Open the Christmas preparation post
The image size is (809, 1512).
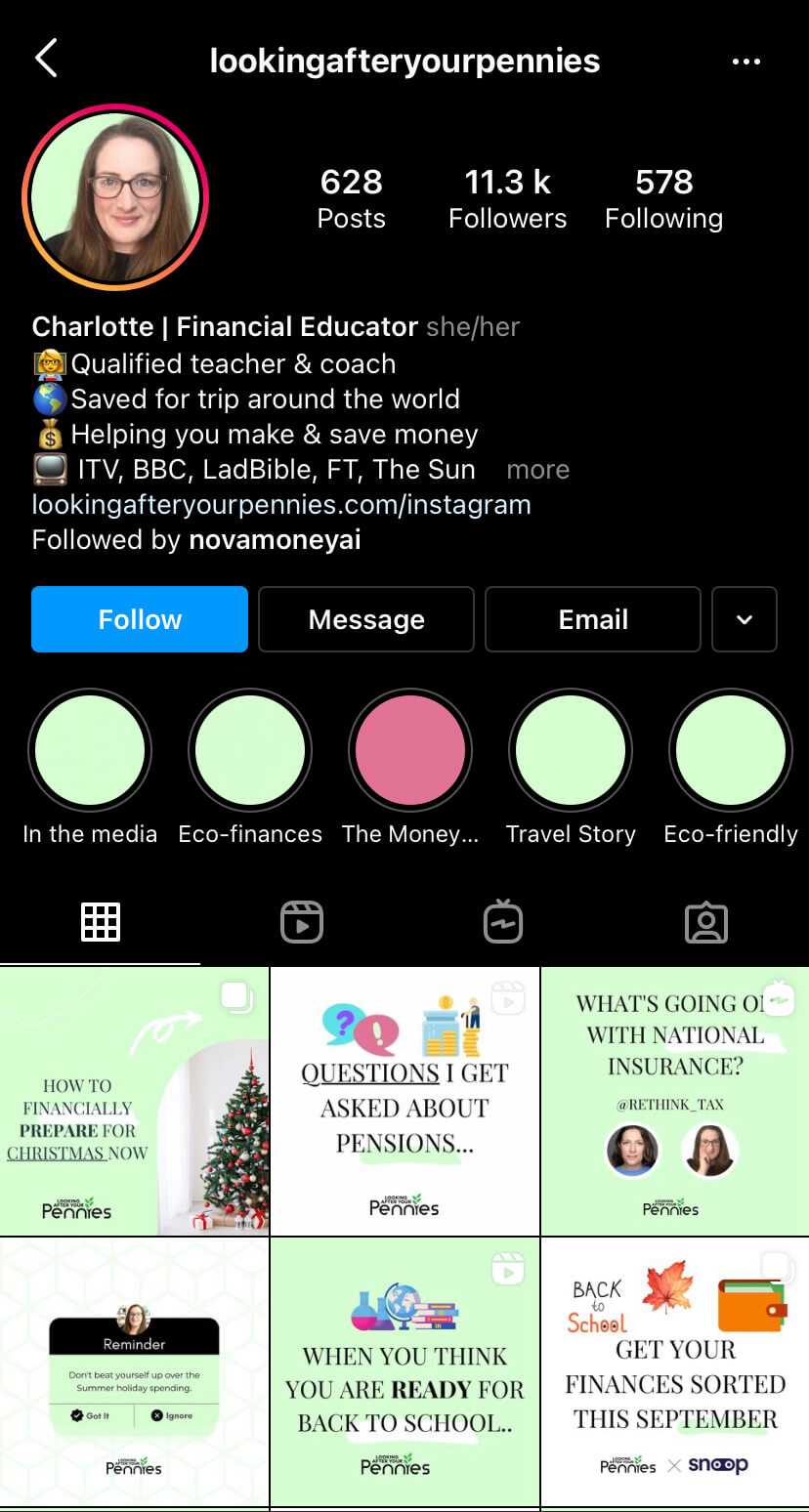[x=134, y=1102]
